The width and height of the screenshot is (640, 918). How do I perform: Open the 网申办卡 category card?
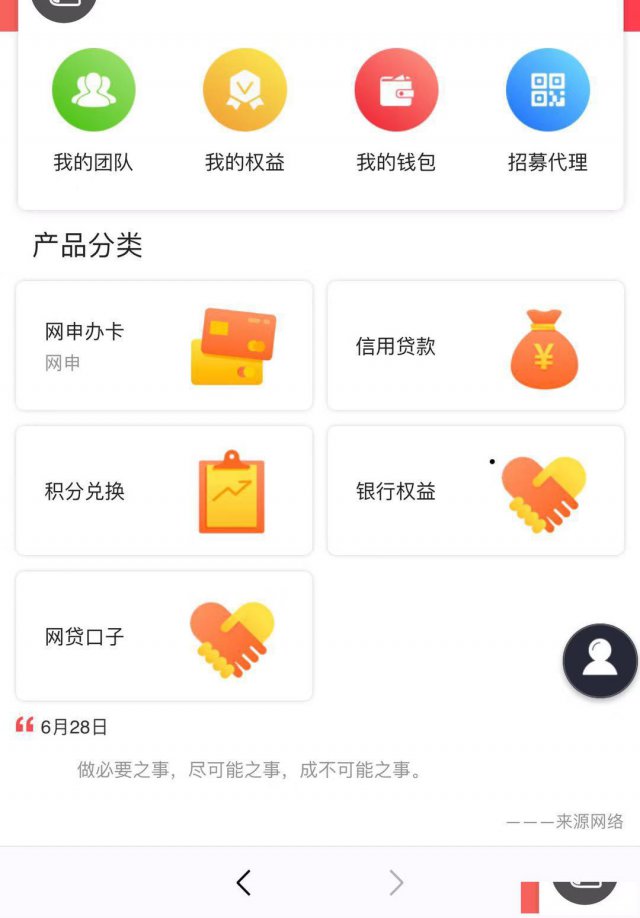click(164, 346)
